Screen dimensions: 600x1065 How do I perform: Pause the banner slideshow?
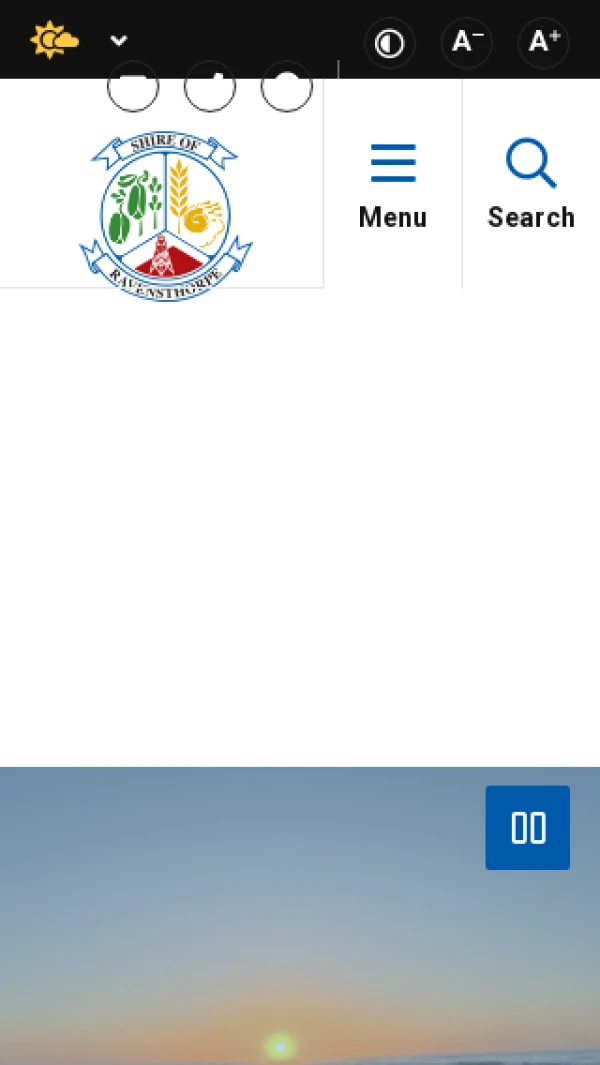(528, 828)
